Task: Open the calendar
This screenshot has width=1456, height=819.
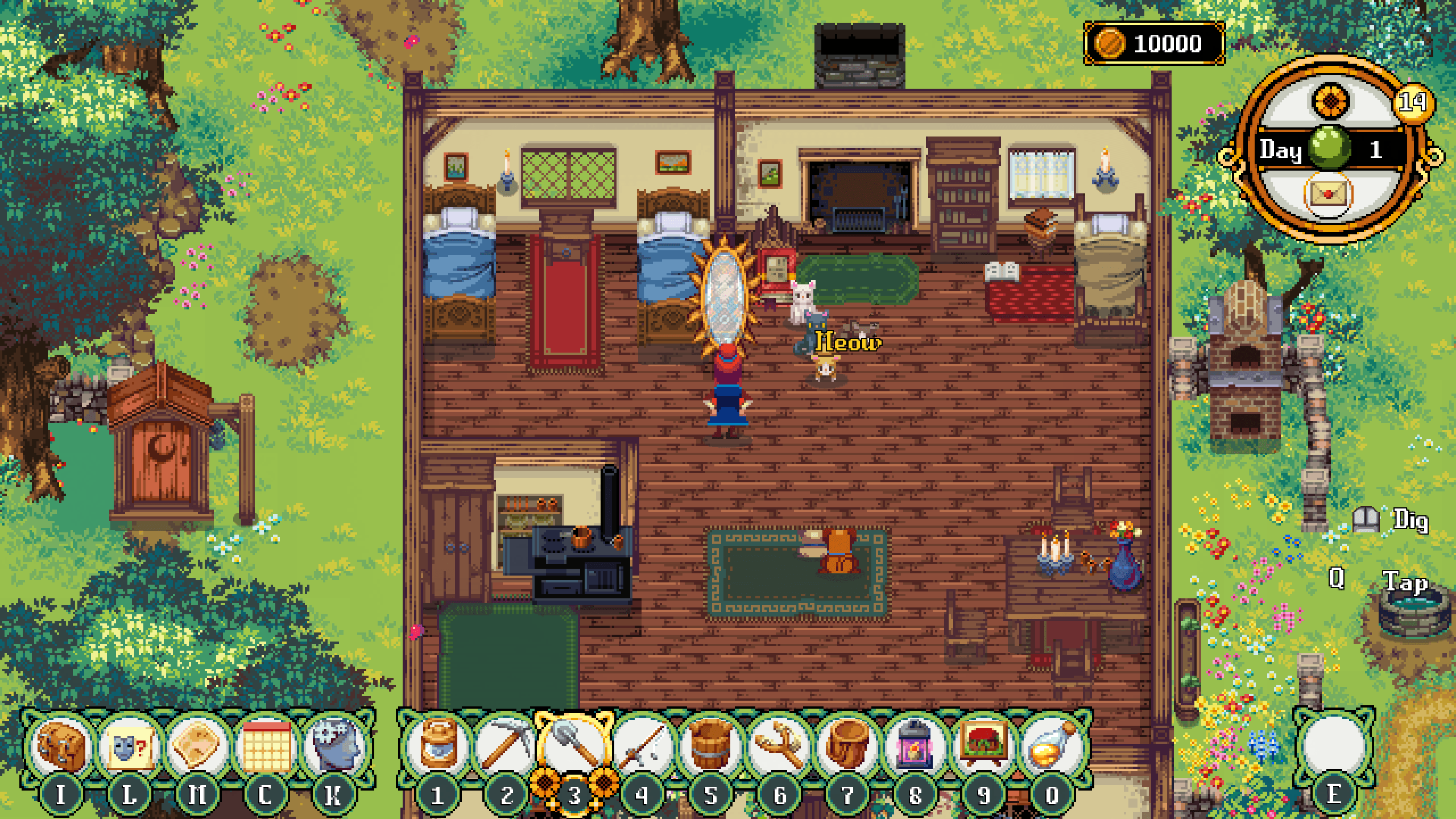Action: pos(266,745)
